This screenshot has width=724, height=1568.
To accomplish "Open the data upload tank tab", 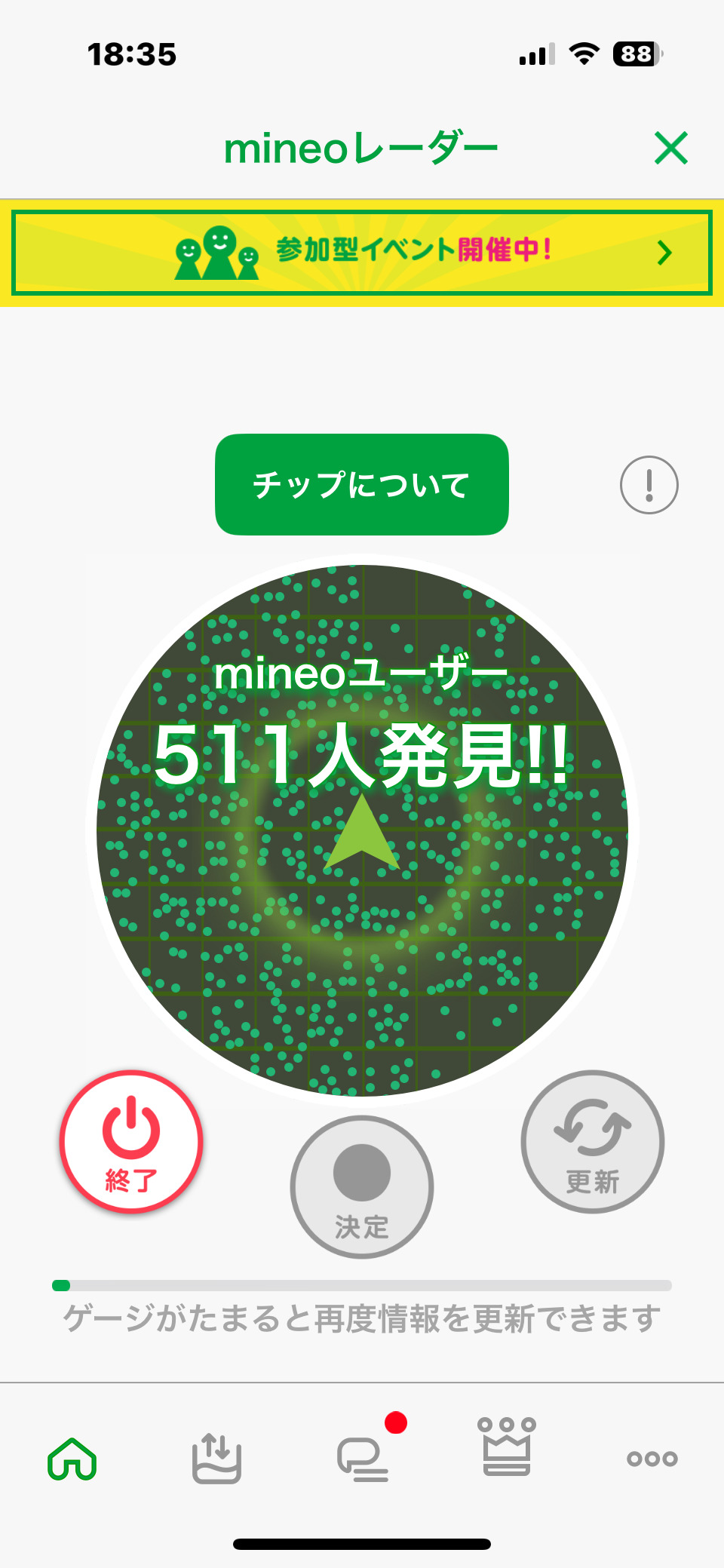I will 216,1458.
